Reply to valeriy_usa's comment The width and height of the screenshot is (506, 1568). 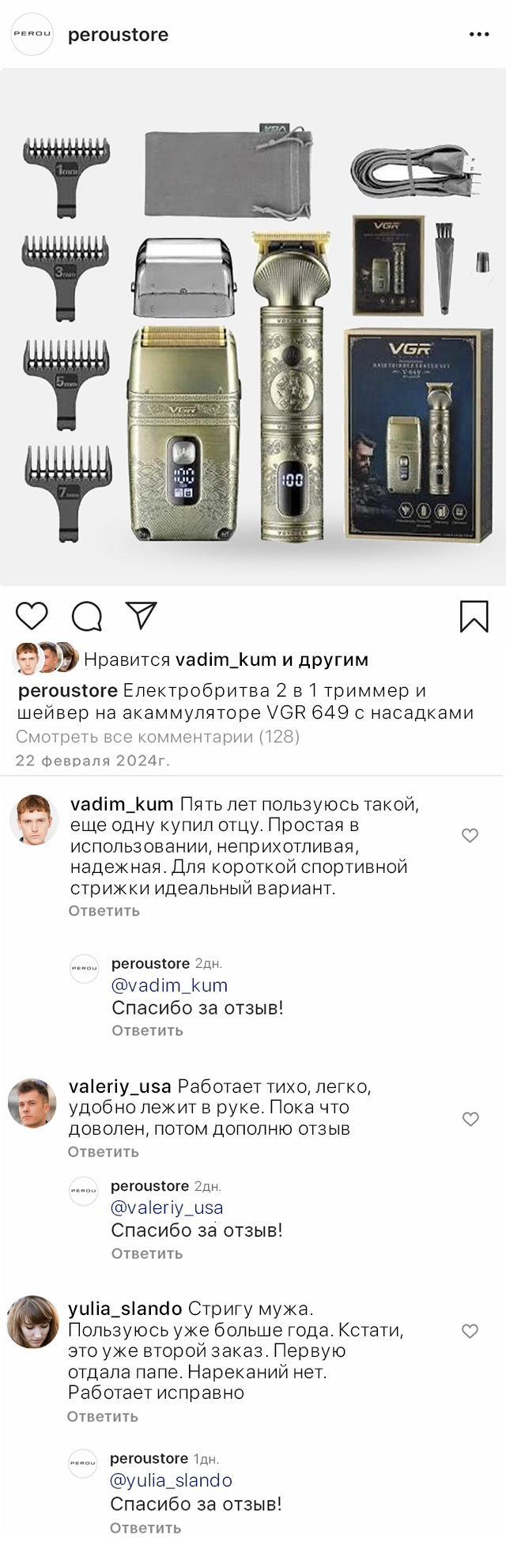point(103,1152)
